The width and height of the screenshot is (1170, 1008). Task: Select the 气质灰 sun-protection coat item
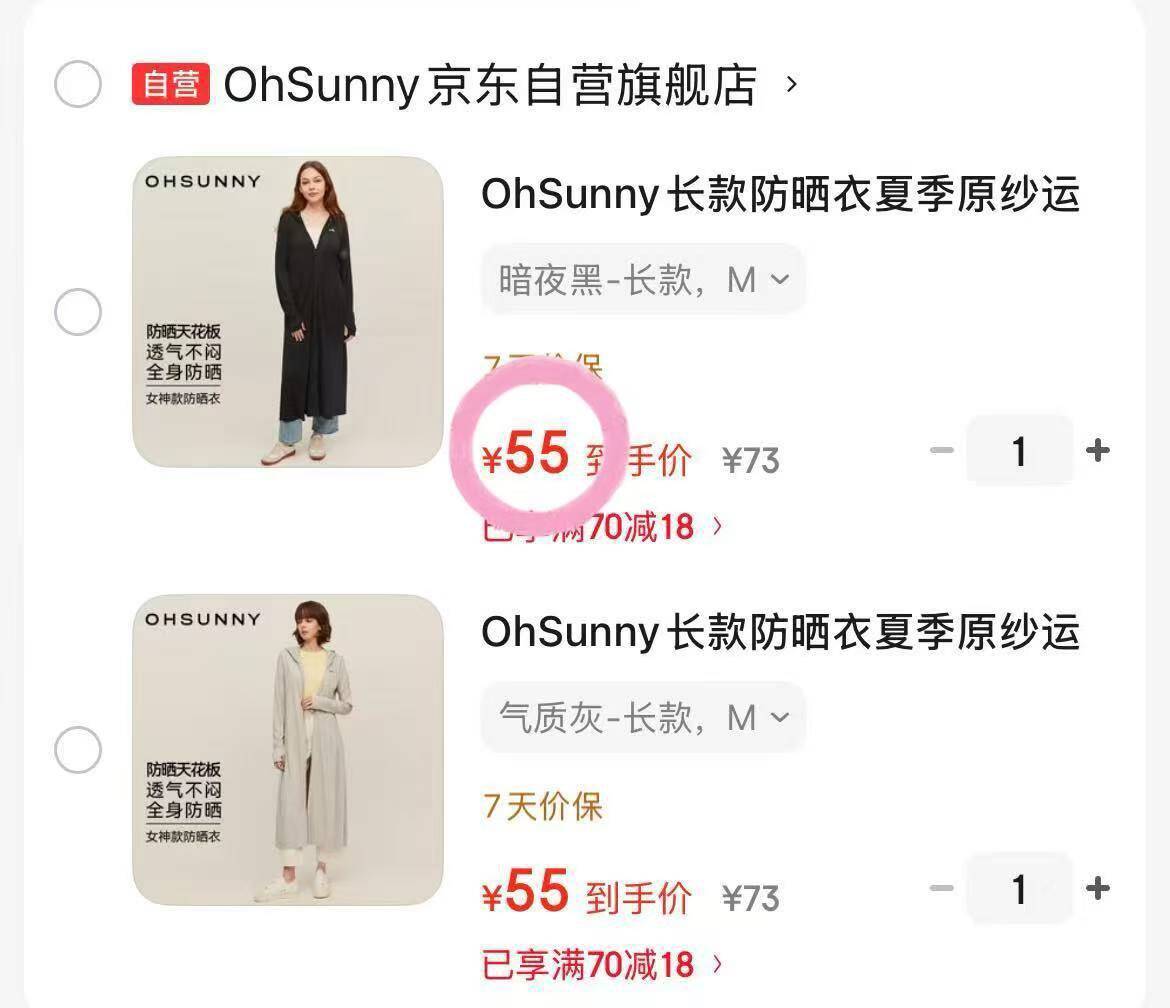78,749
